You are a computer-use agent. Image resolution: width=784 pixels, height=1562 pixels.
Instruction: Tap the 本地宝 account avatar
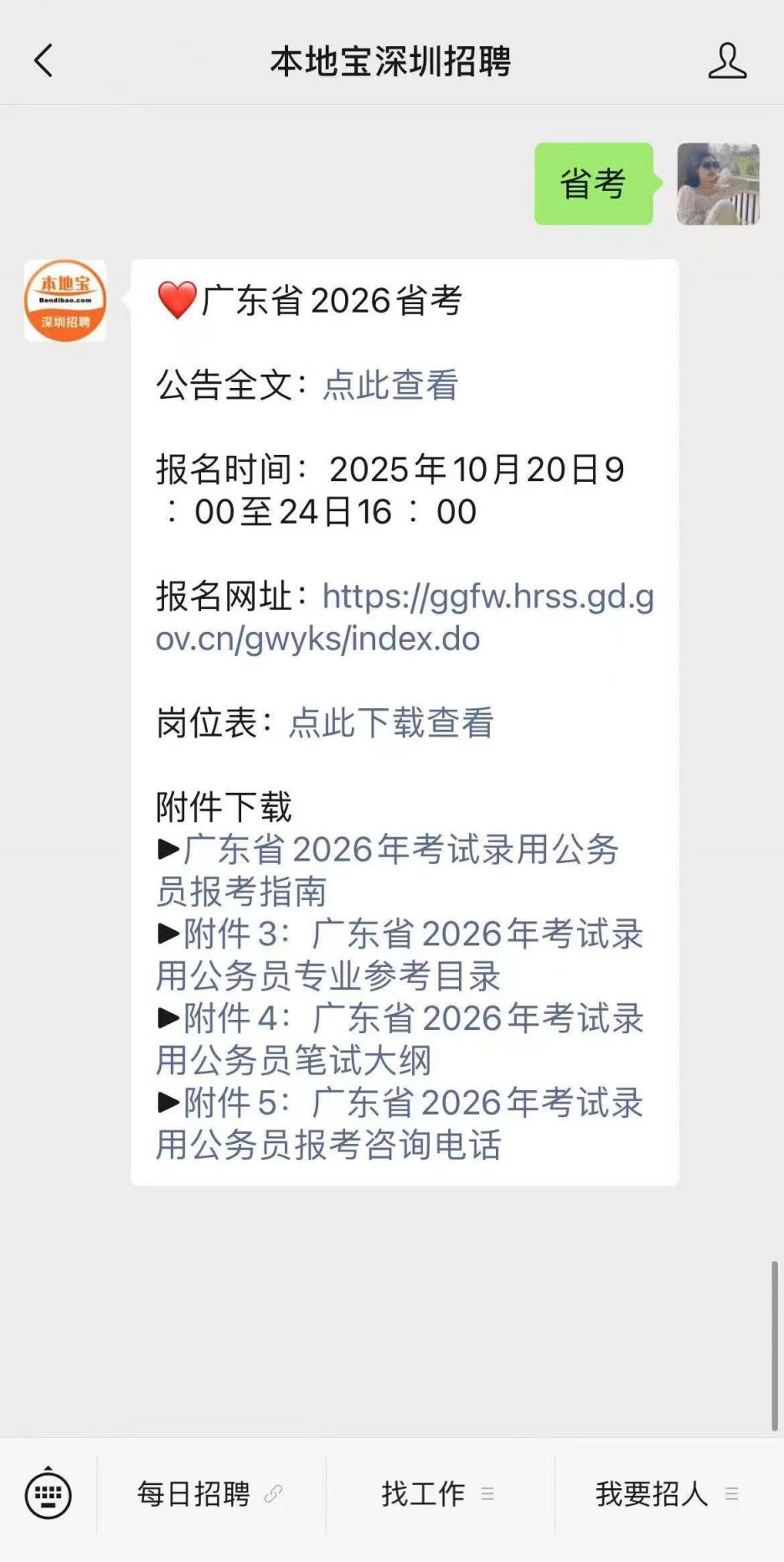pyautogui.click(x=65, y=301)
